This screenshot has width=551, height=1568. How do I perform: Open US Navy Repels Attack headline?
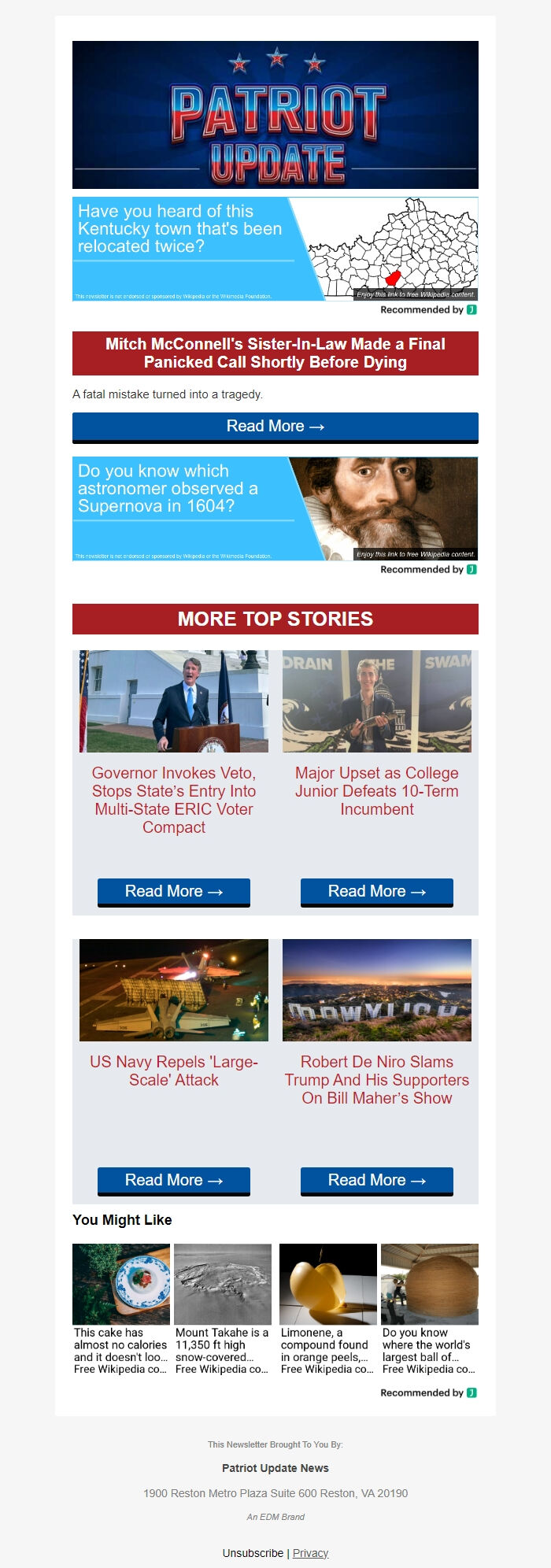174,1071
